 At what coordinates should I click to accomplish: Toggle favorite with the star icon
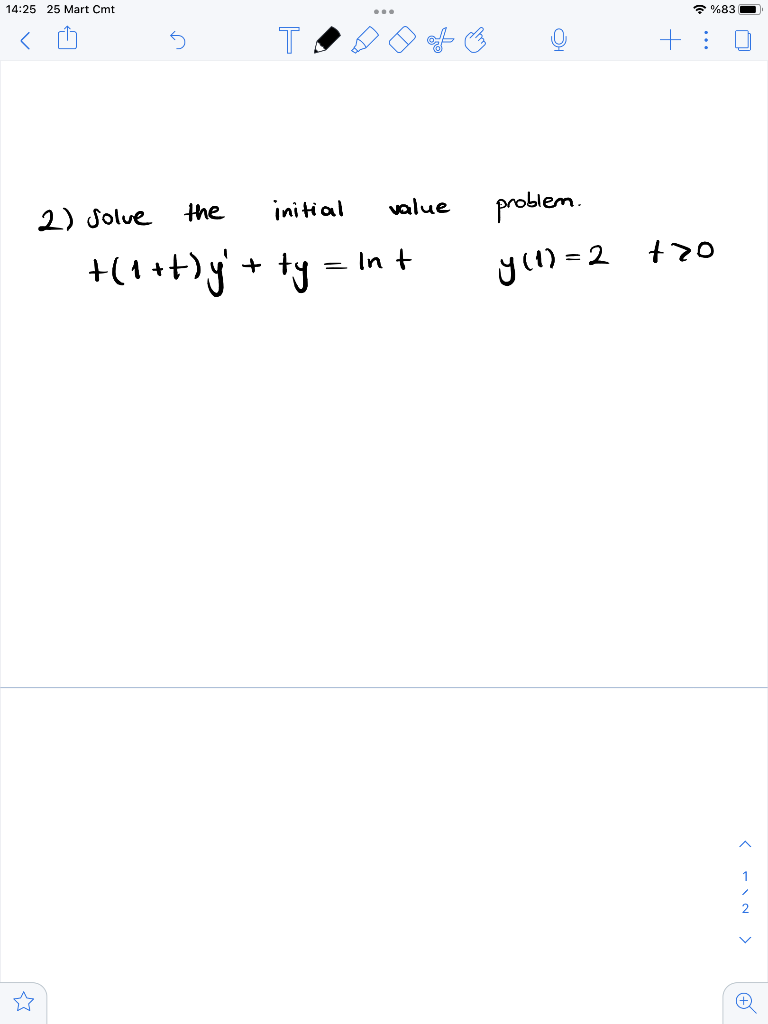coord(22,1003)
